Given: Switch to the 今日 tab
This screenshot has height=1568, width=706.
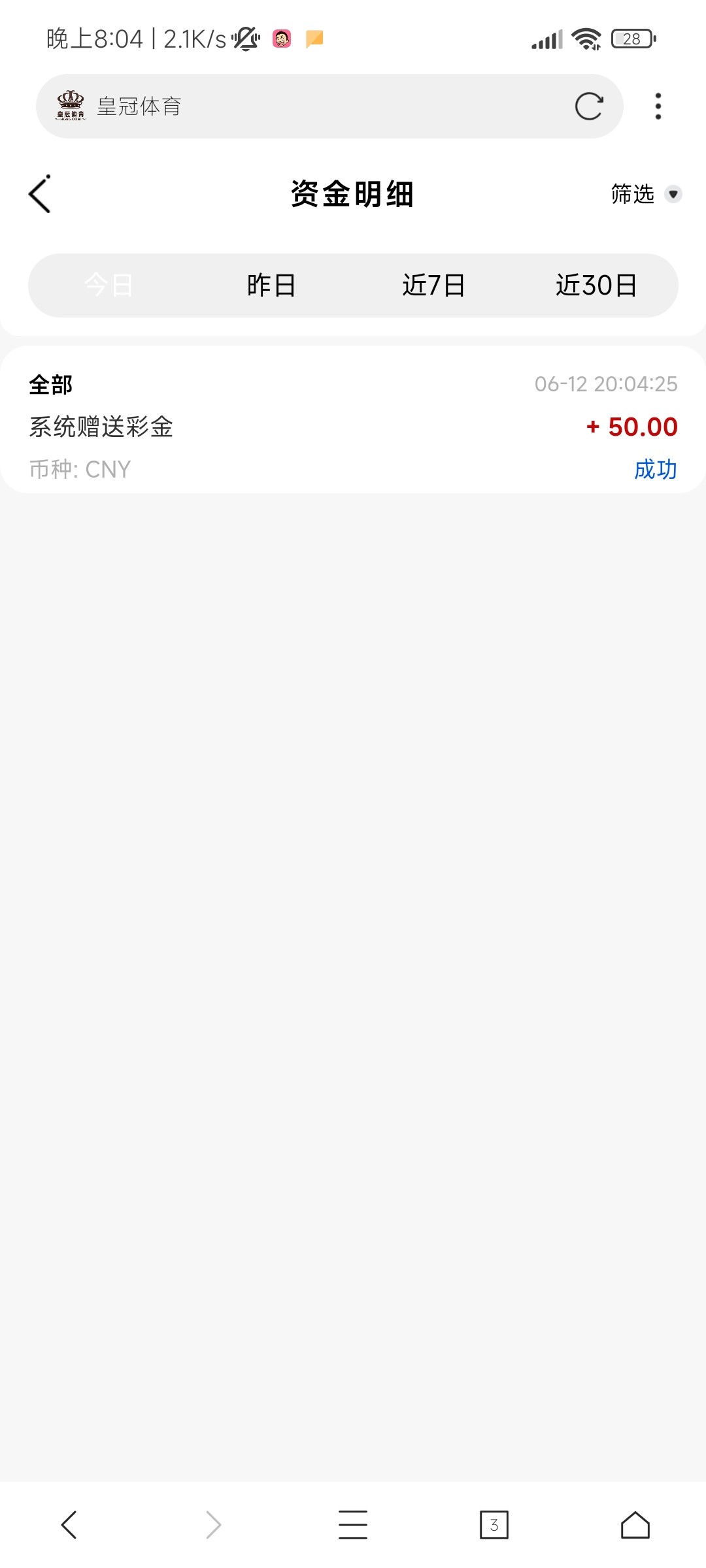Looking at the screenshot, I should click(109, 286).
